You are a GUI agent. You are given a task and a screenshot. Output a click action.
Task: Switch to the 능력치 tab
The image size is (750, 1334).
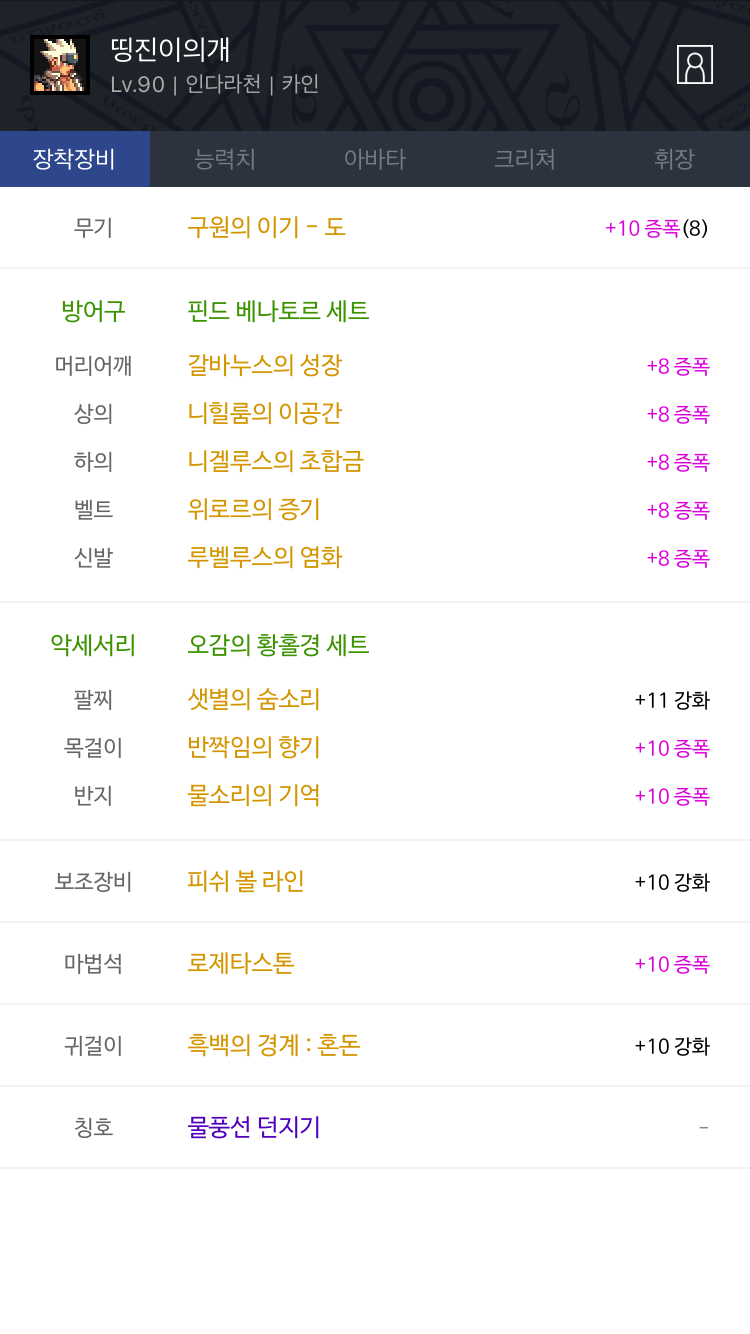(x=225, y=159)
